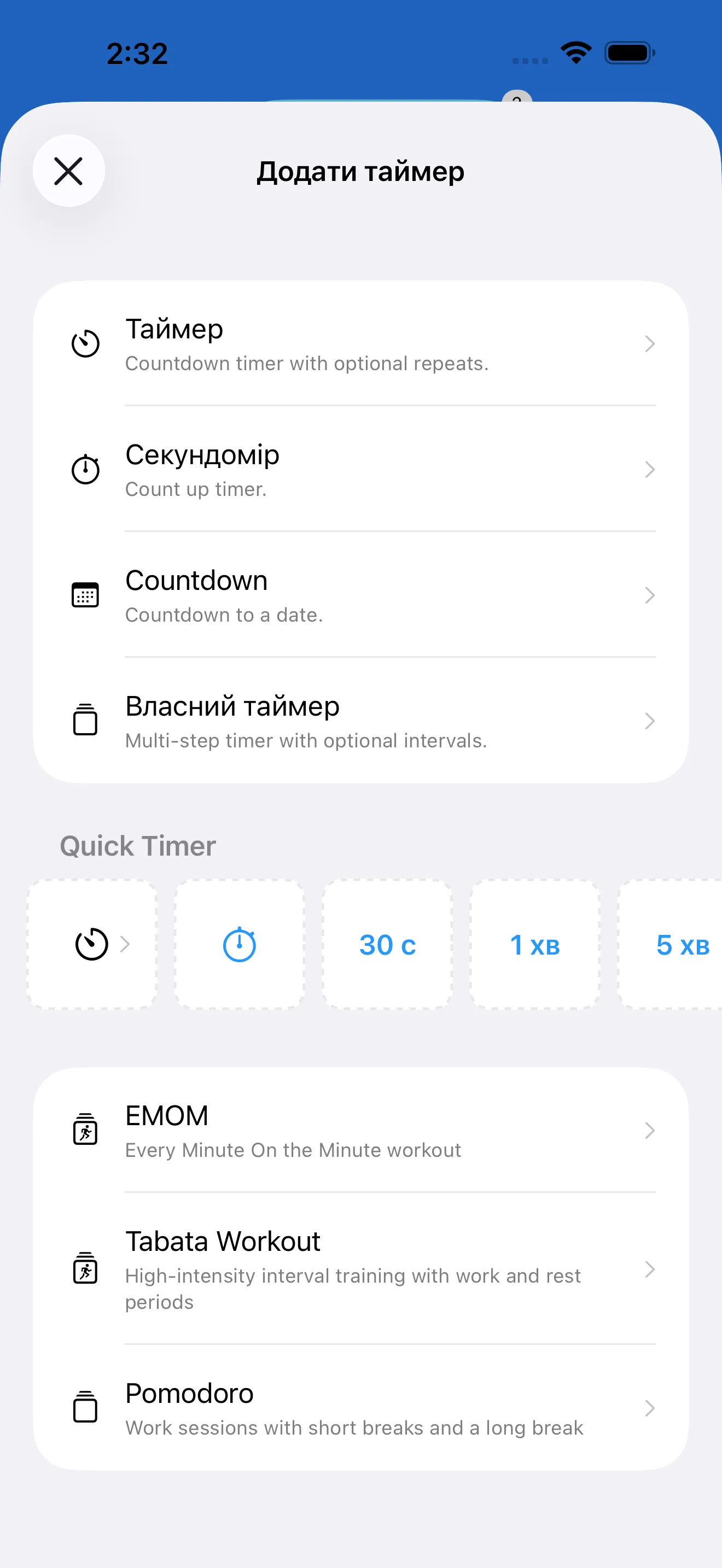This screenshot has width=722, height=1568.
Task: Start a 1 хв quick timer
Action: pos(535,945)
